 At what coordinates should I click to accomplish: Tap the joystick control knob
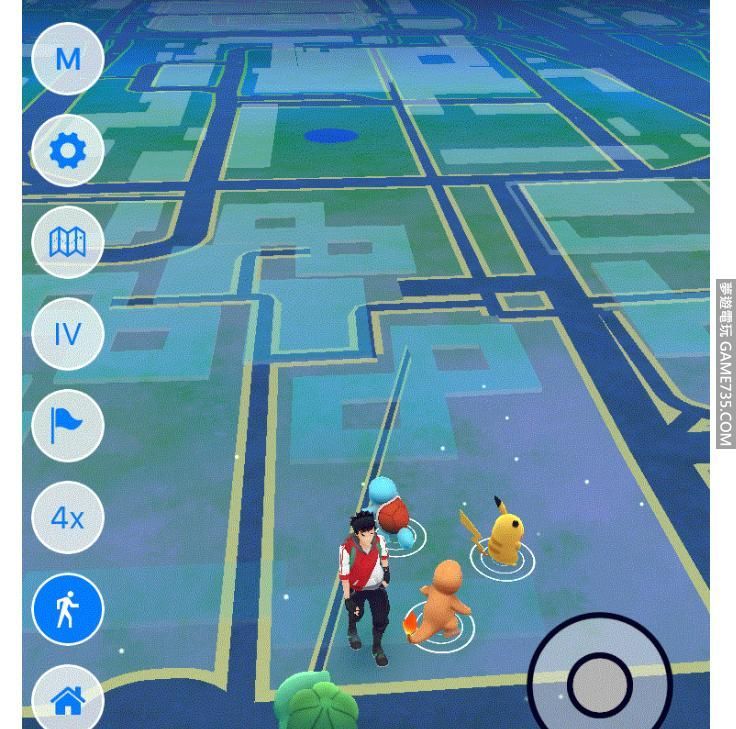click(x=600, y=684)
